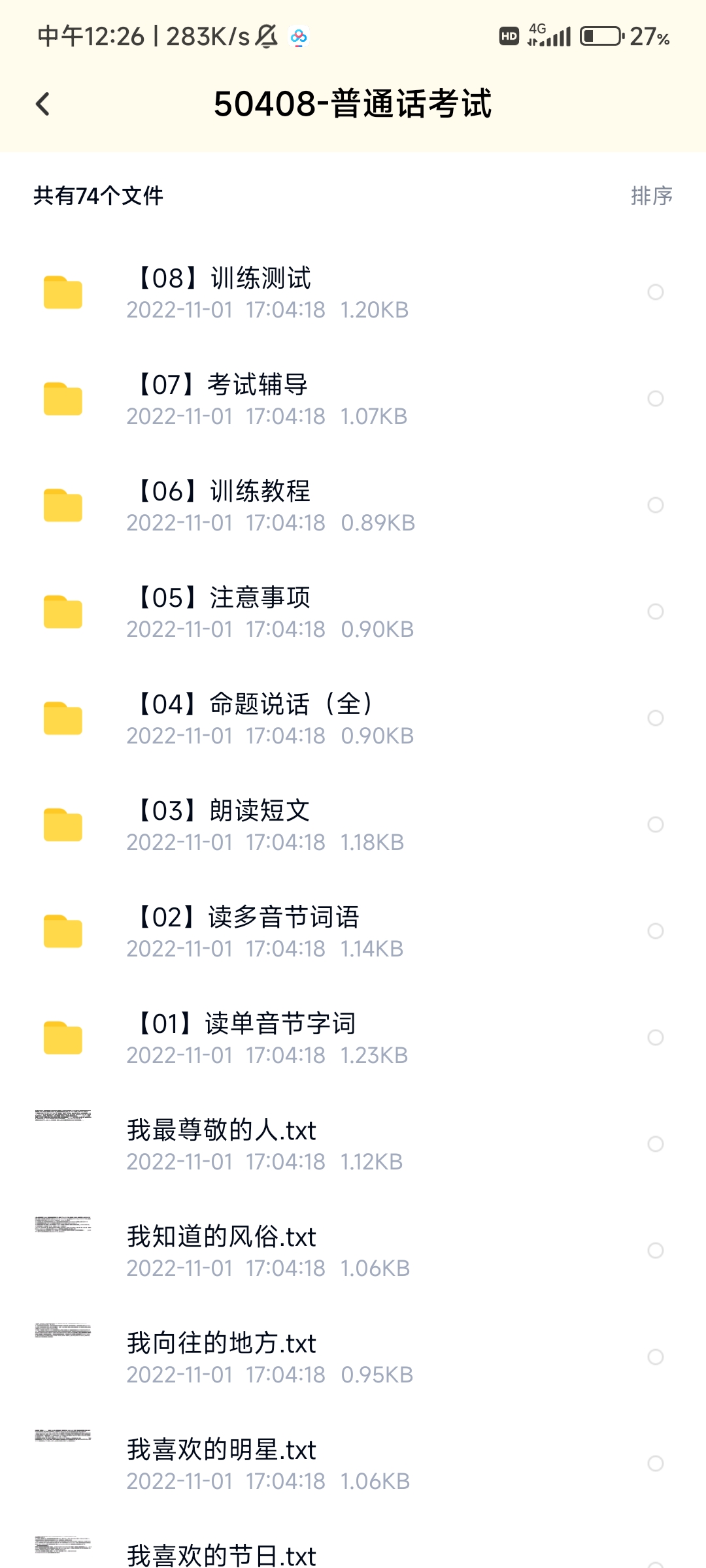Screen dimensions: 706x1568
Task: Open the 【08】训练测试 folder
Action: [x=353, y=292]
